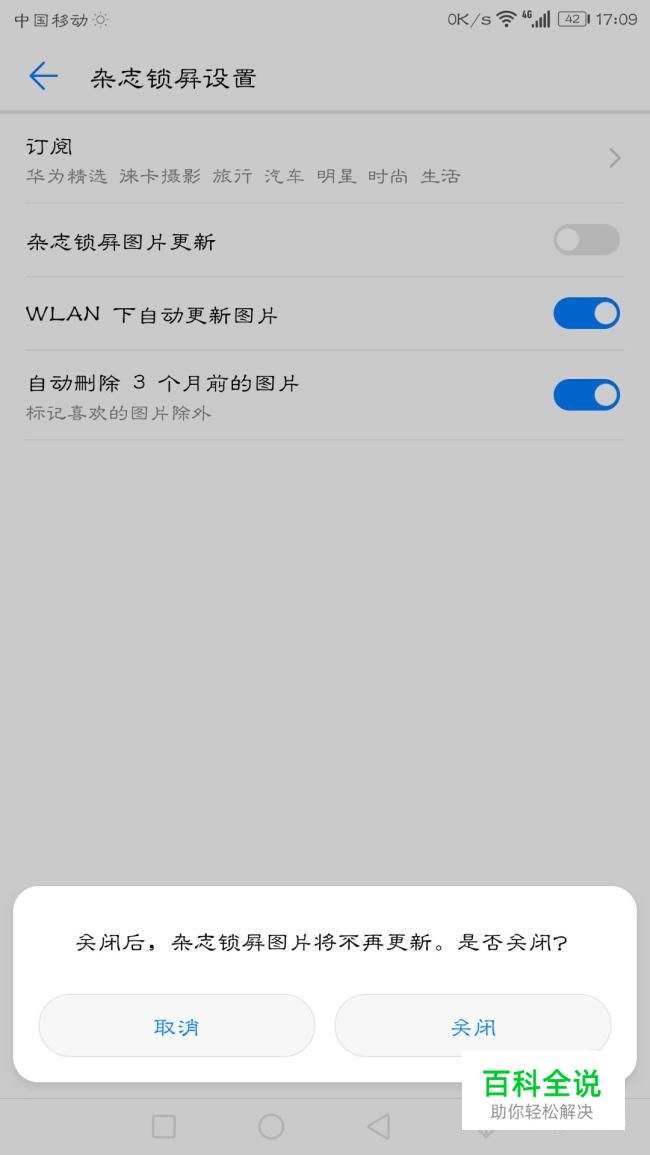This screenshot has width=650, height=1155.
Task: Tap the system home circle button
Action: click(271, 1126)
